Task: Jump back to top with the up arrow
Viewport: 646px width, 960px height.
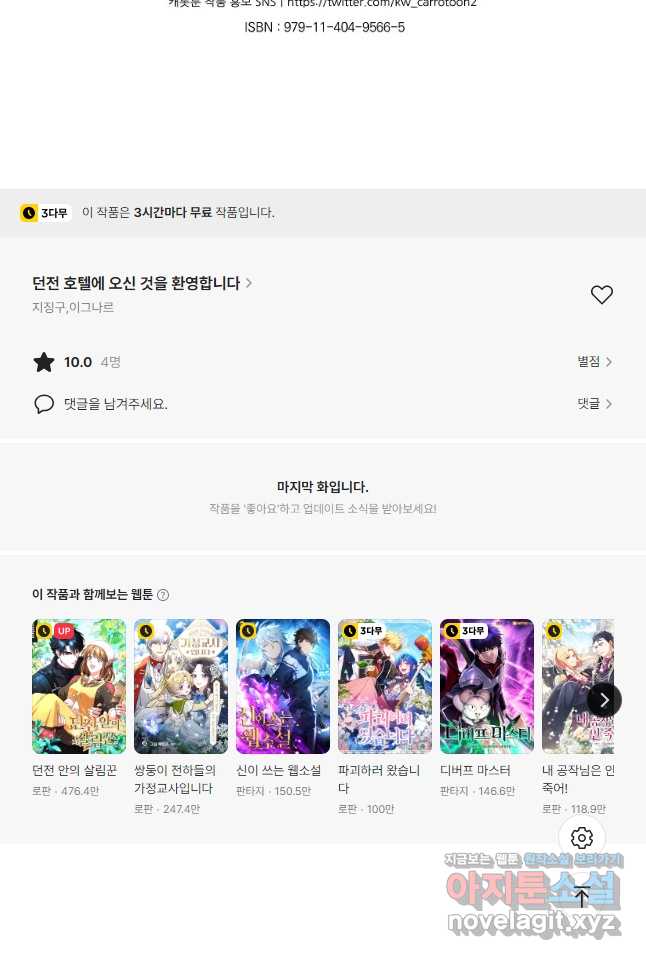Action: (582, 897)
